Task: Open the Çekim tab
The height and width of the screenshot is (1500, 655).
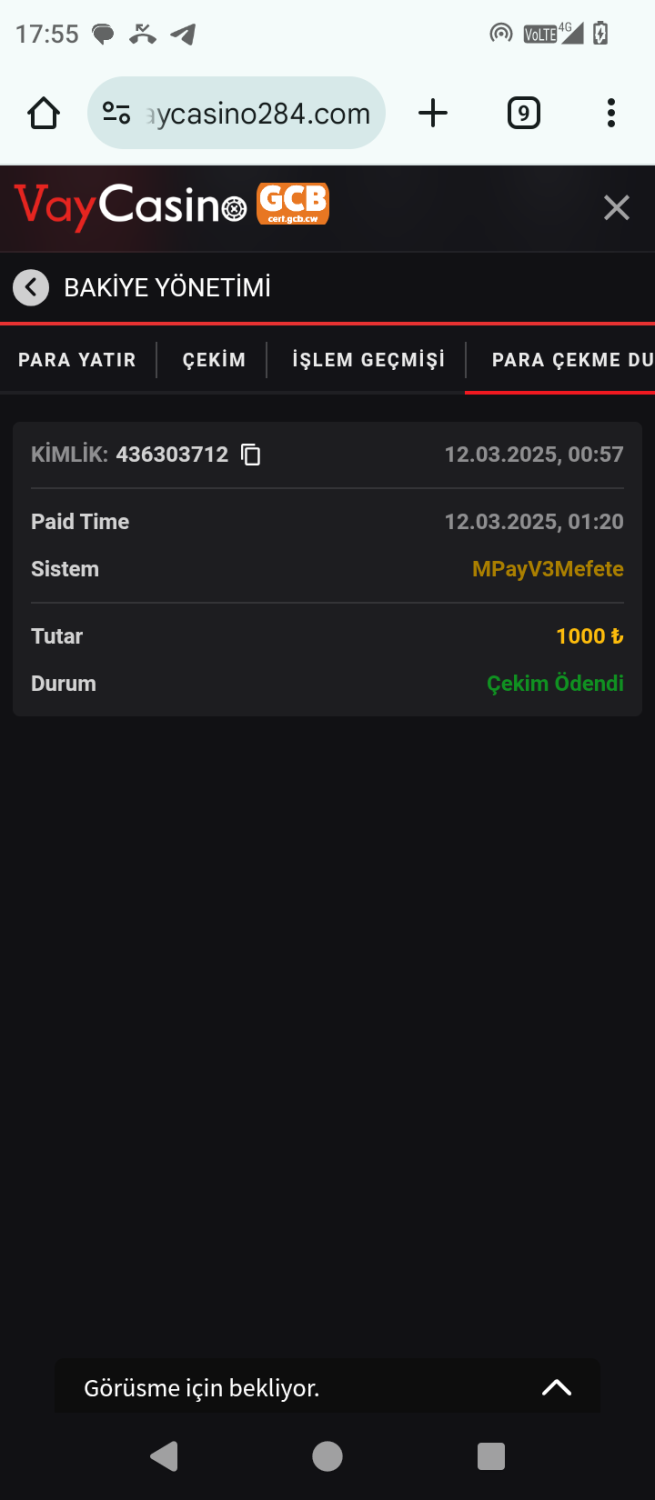Action: 214,360
